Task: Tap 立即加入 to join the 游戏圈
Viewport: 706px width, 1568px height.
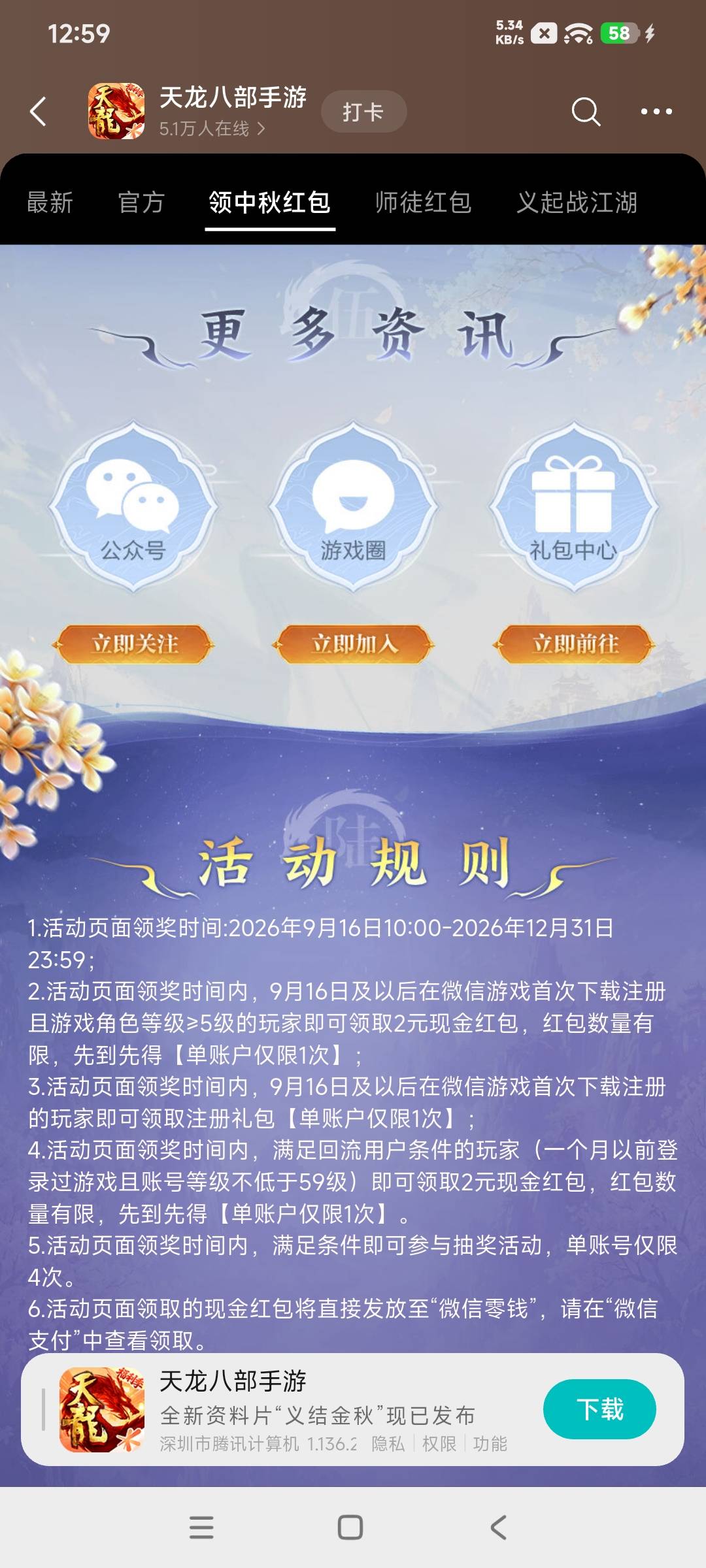Action: point(353,644)
